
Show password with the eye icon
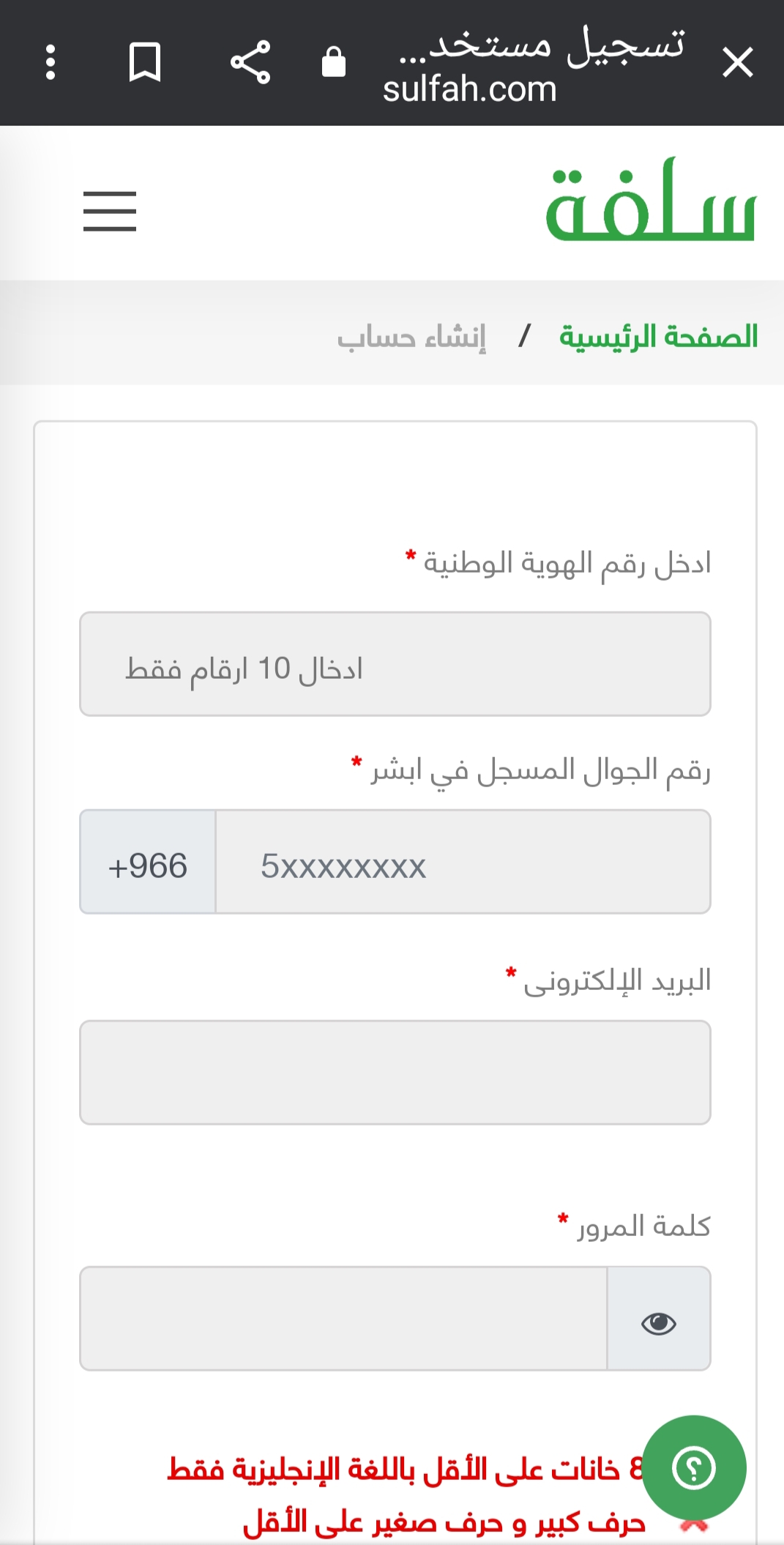[659, 1319]
